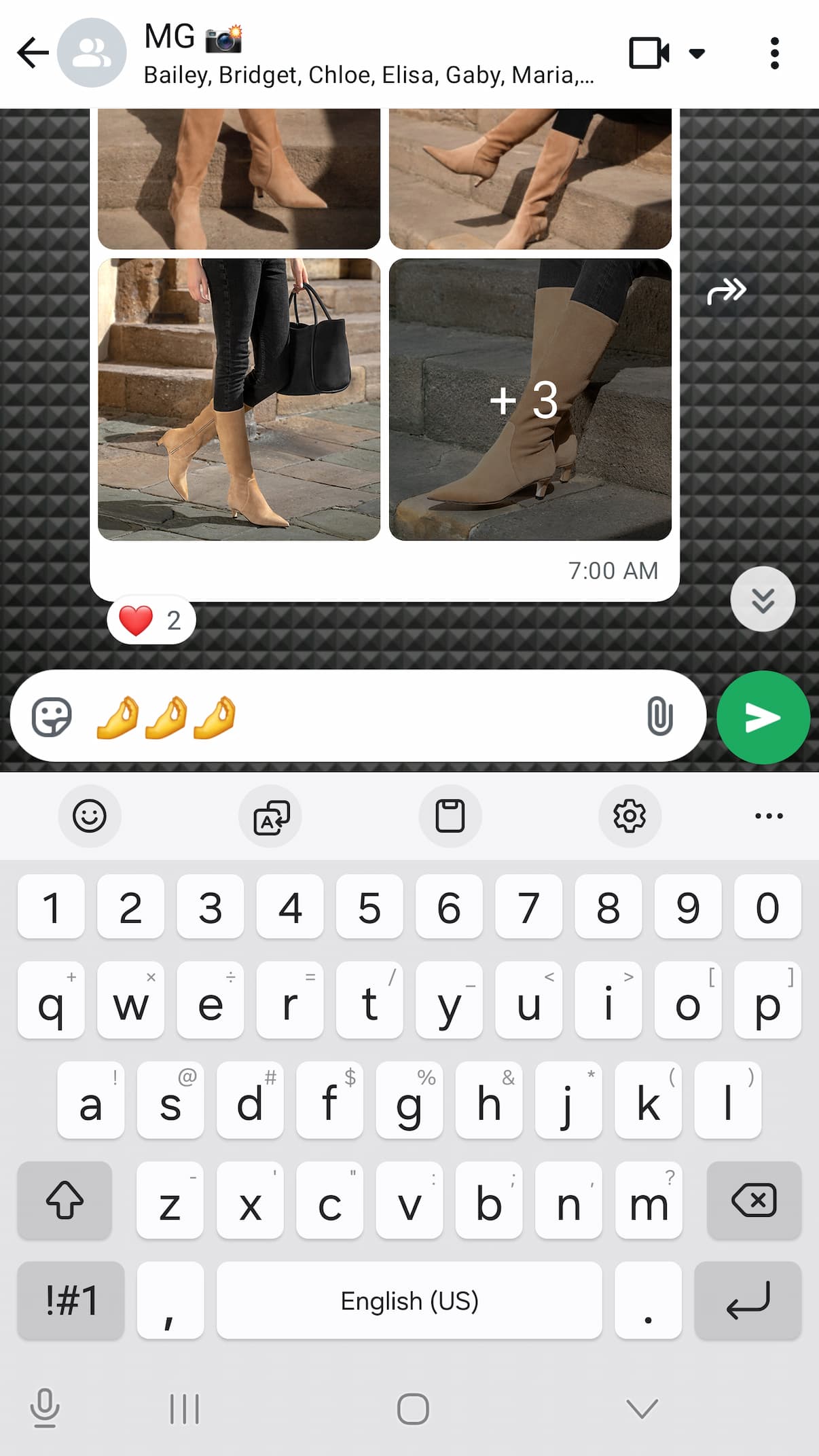Open the three-dot overflow menu
The image size is (819, 1456).
(774, 53)
